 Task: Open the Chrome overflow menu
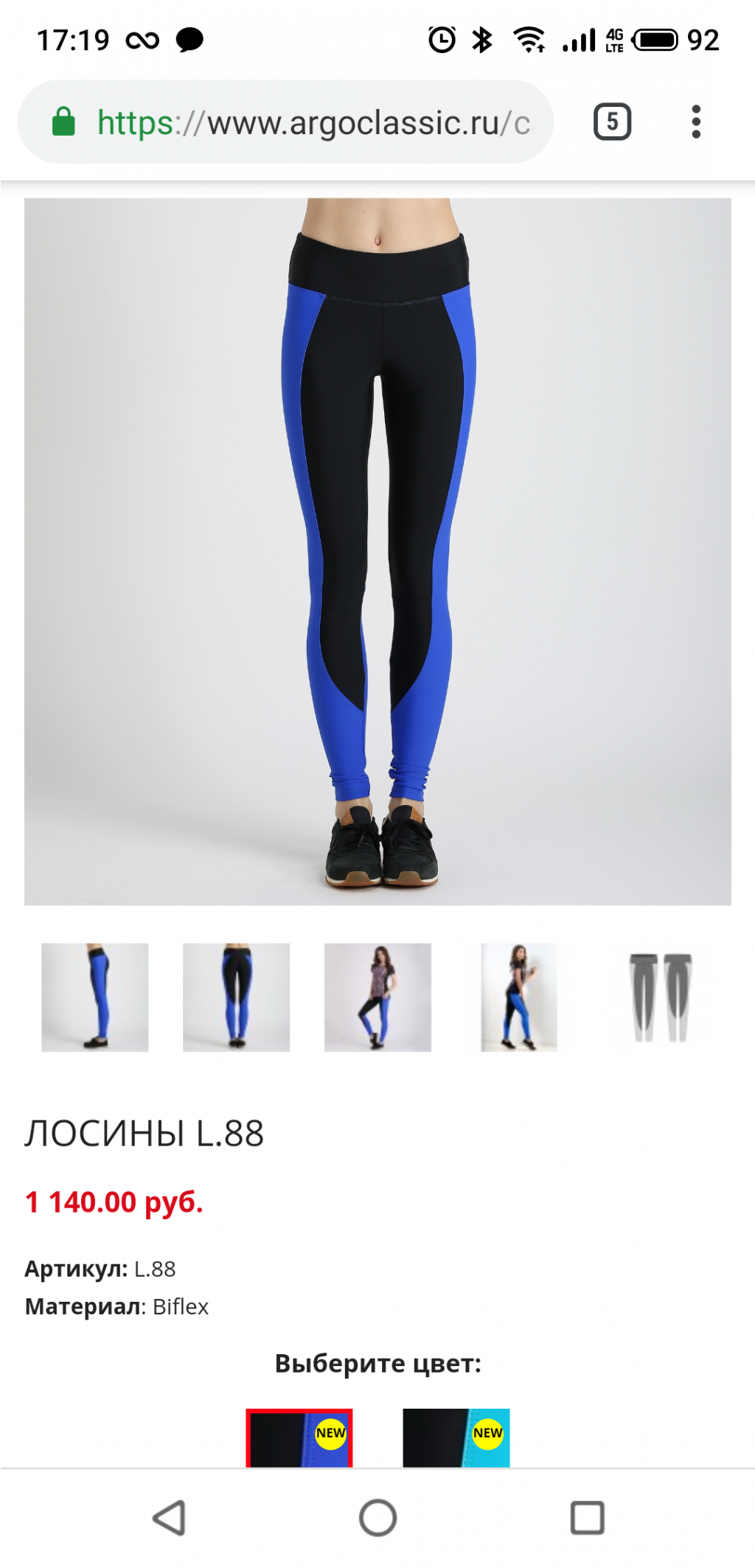[x=695, y=122]
